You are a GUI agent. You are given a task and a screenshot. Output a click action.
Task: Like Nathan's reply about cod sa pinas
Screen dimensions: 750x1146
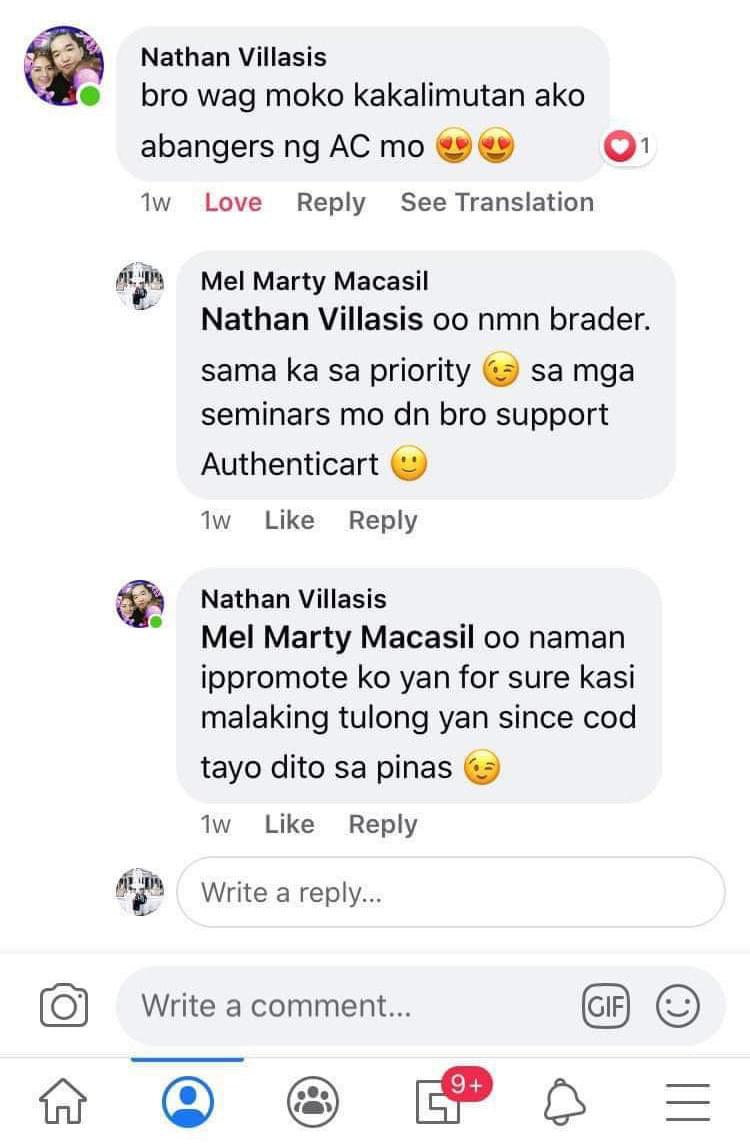(x=289, y=824)
